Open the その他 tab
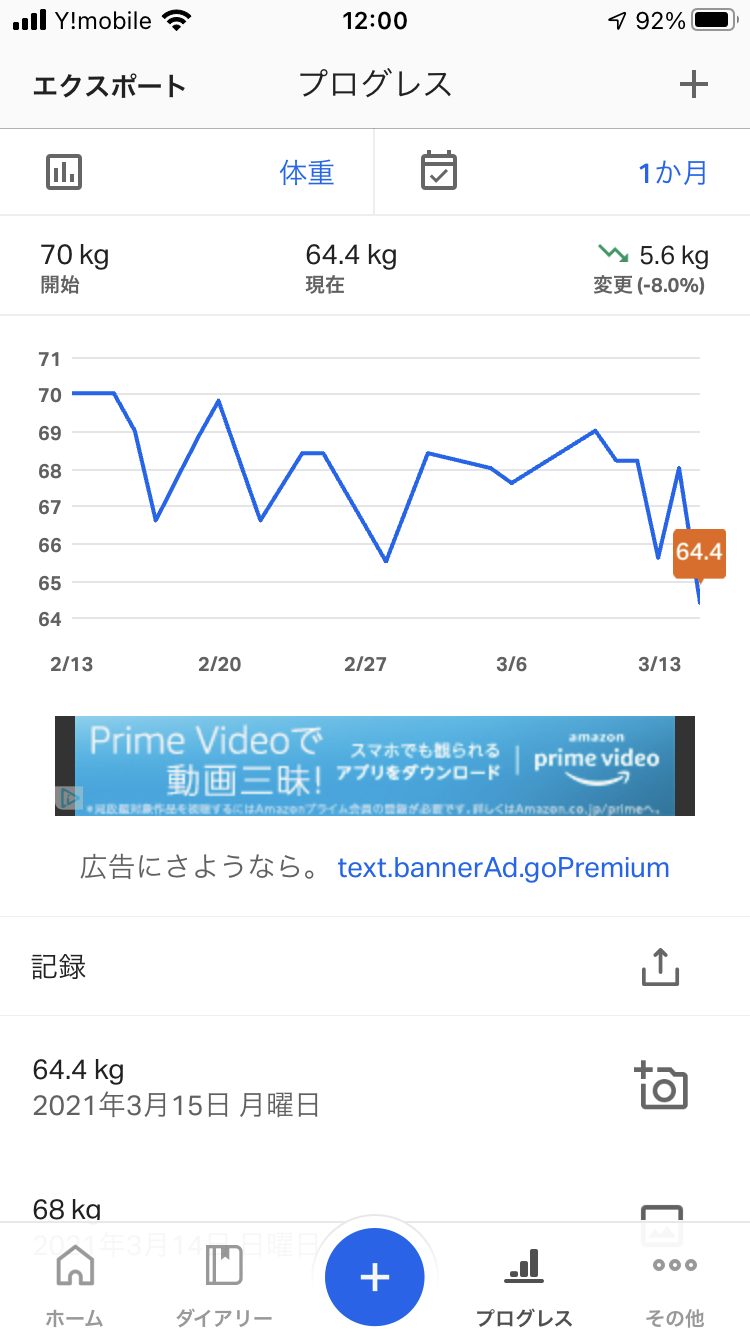The height and width of the screenshot is (1334, 750). point(675,1284)
